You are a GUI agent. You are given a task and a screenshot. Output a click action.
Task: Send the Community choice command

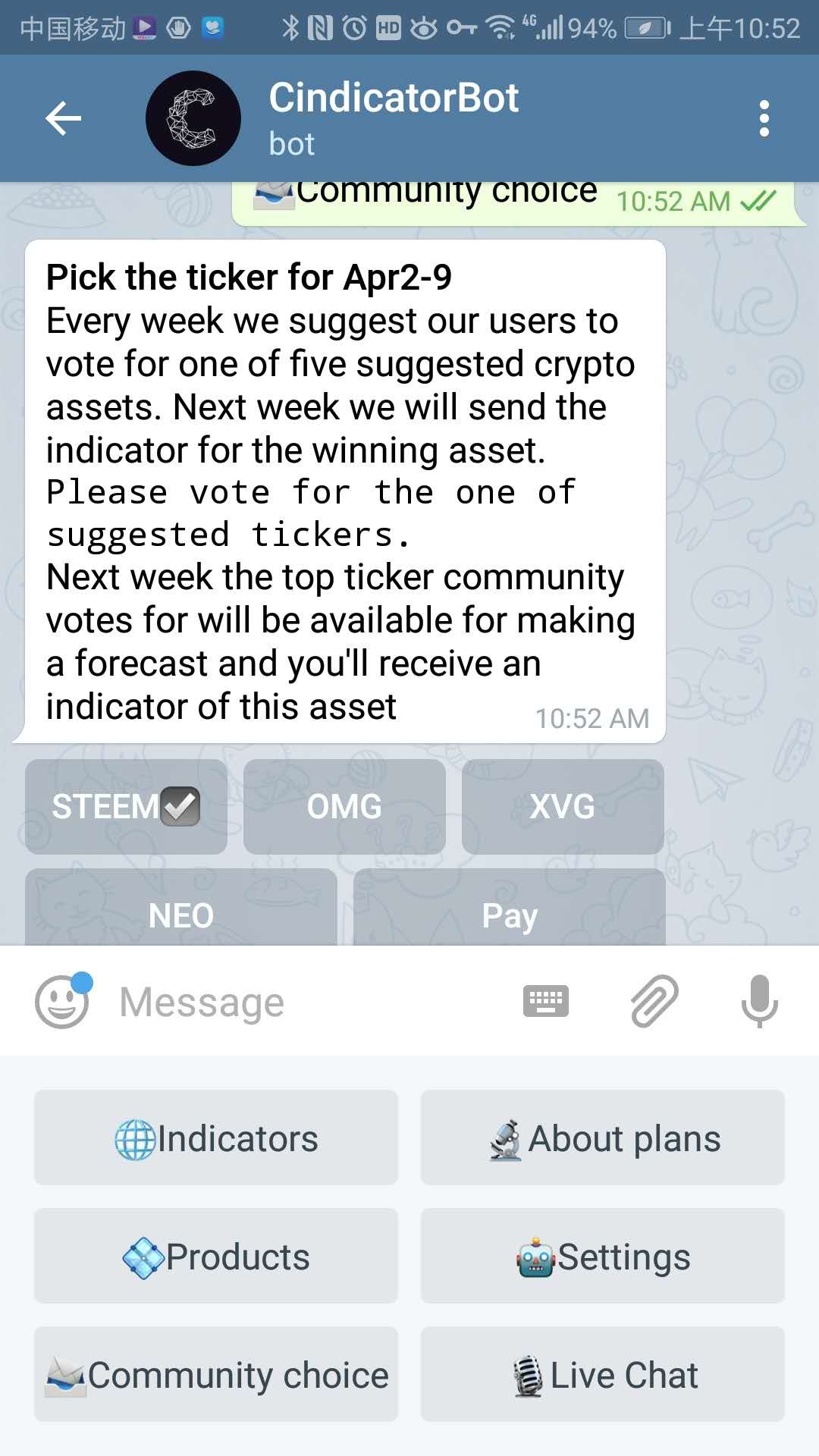(x=216, y=1374)
